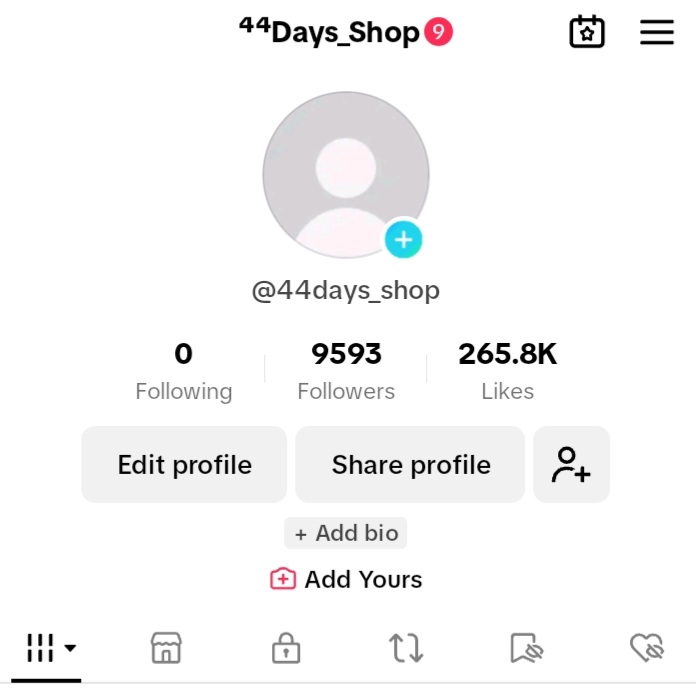Change profile photo via plus badge
The height and width of the screenshot is (696, 696).
pos(403,240)
